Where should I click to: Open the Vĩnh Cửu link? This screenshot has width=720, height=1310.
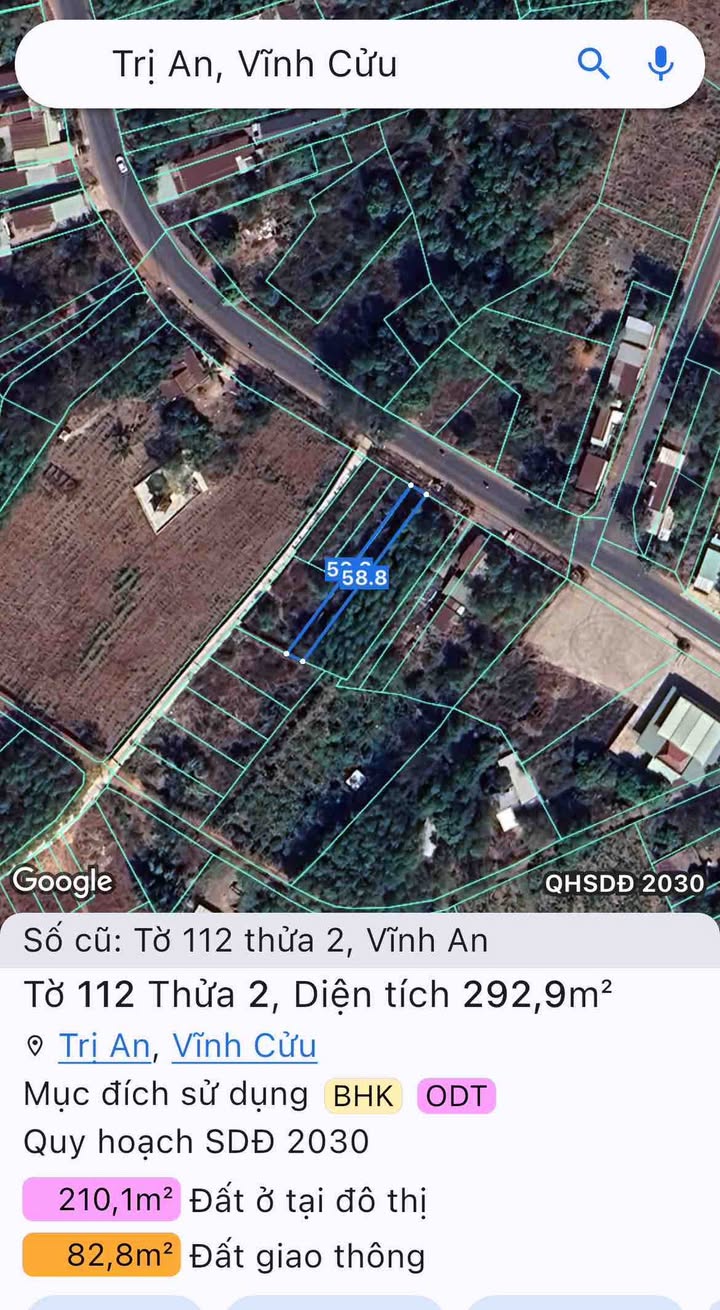[244, 1046]
